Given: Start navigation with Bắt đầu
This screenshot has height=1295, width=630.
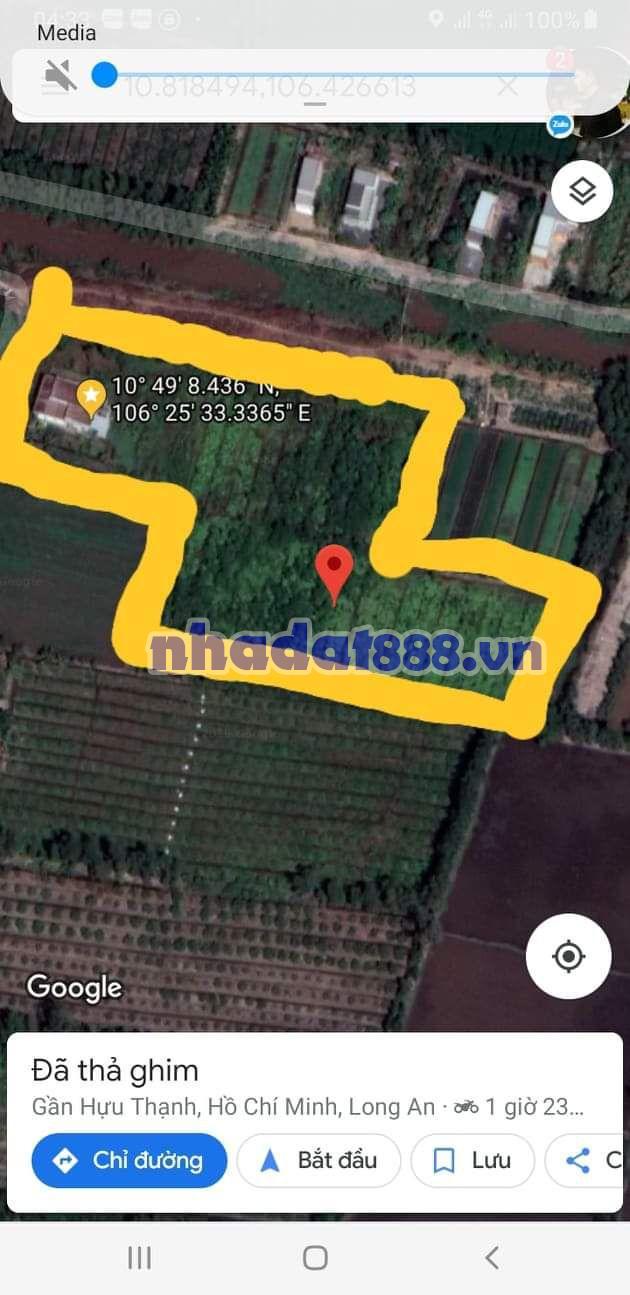Looking at the screenshot, I should point(319,1160).
